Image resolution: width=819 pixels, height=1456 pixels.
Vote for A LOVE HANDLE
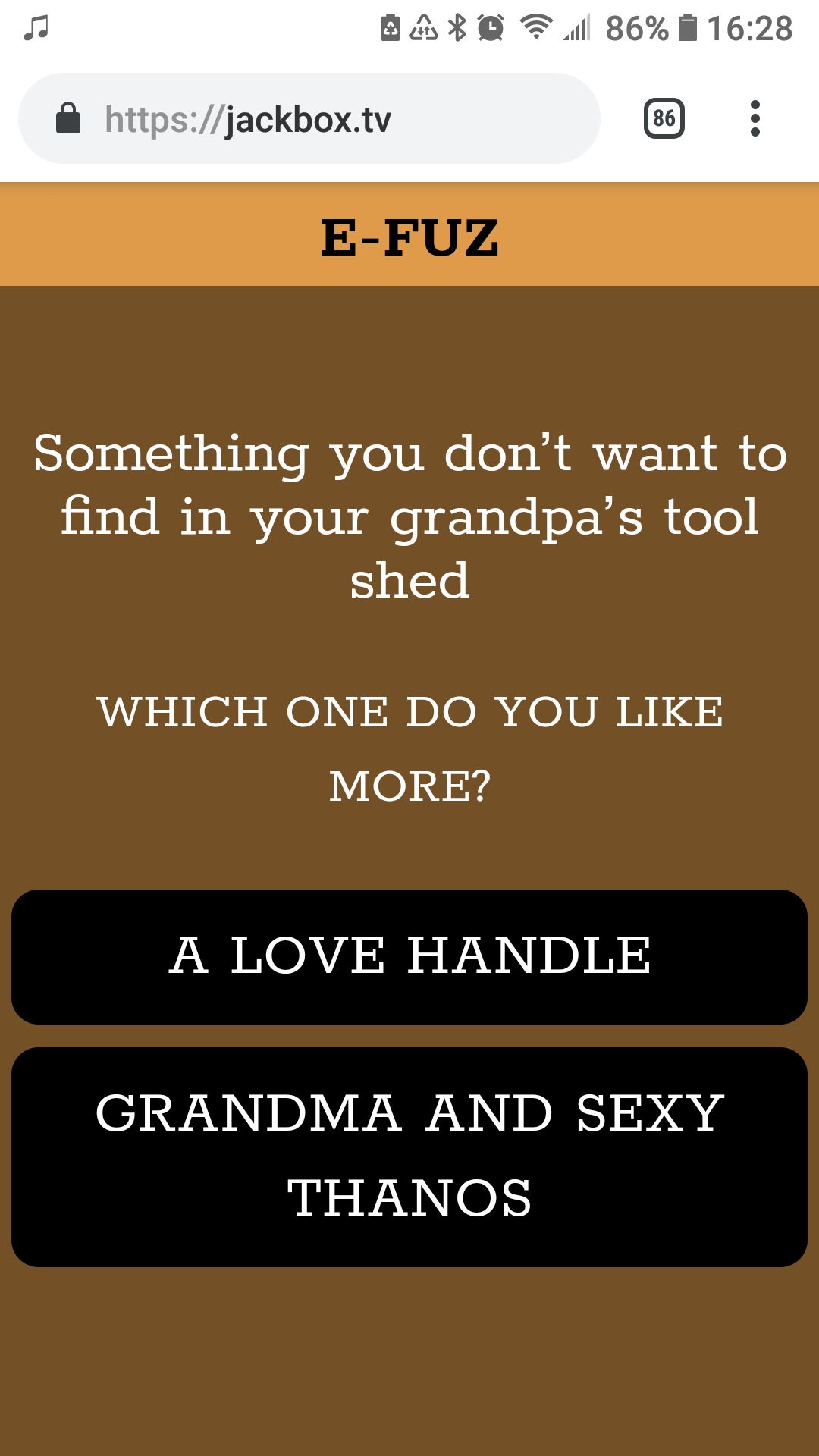click(409, 956)
